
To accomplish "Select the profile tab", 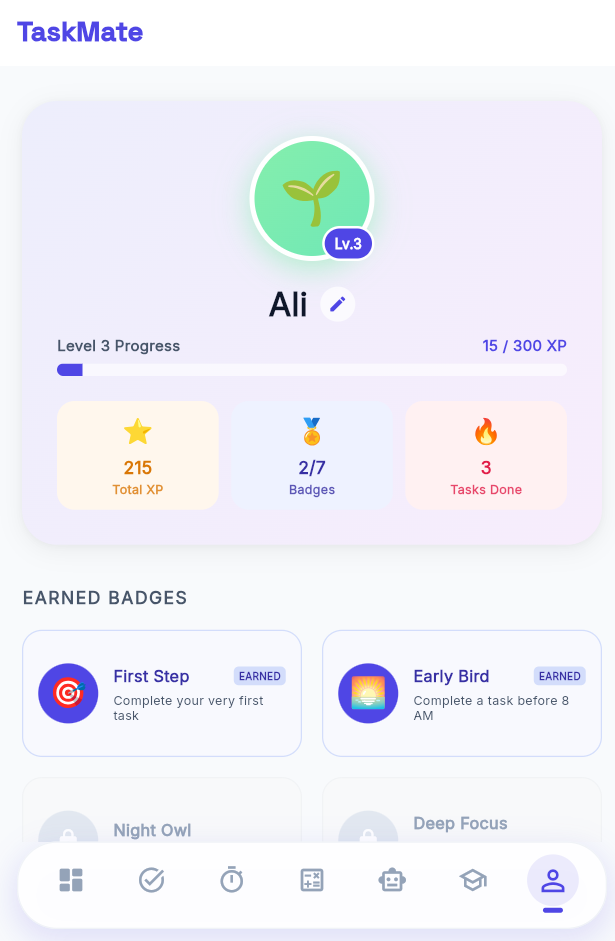I will pyautogui.click(x=553, y=880).
